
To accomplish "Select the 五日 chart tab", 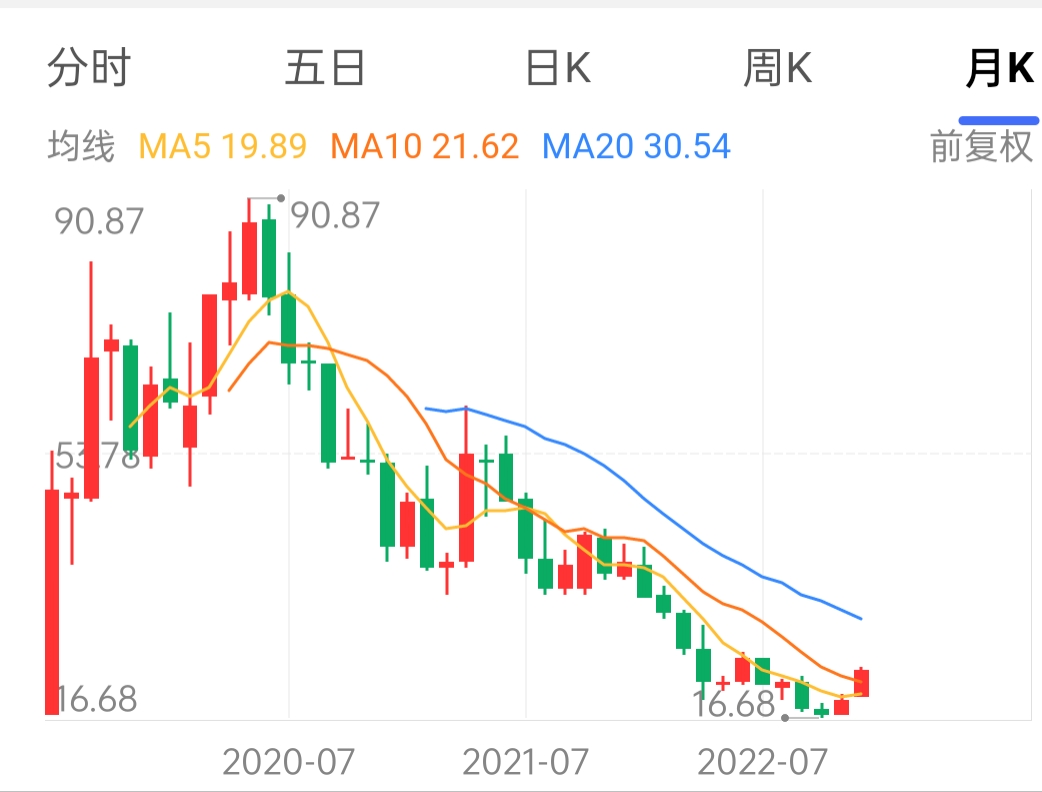I will [x=325, y=69].
